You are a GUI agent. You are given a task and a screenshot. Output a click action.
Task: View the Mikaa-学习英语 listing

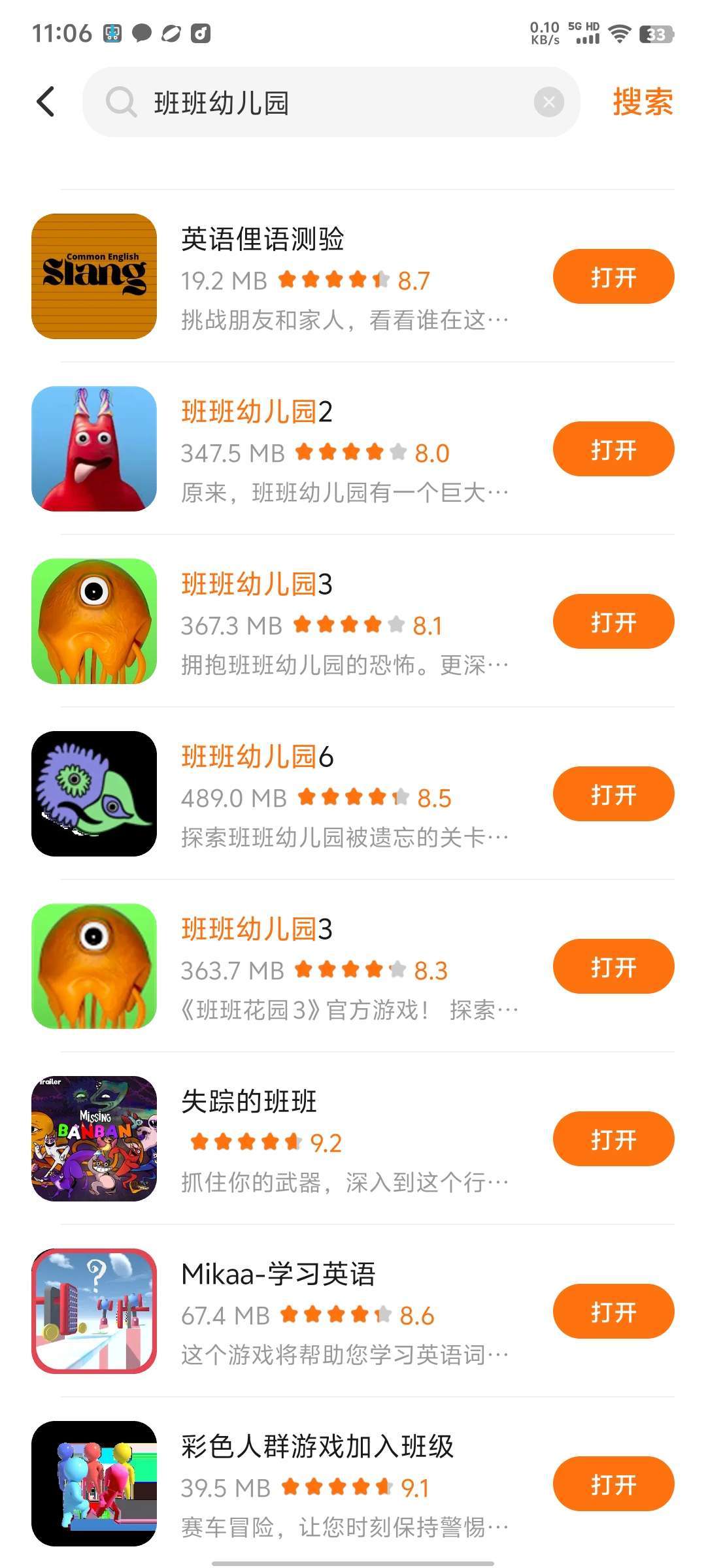coord(327,1312)
